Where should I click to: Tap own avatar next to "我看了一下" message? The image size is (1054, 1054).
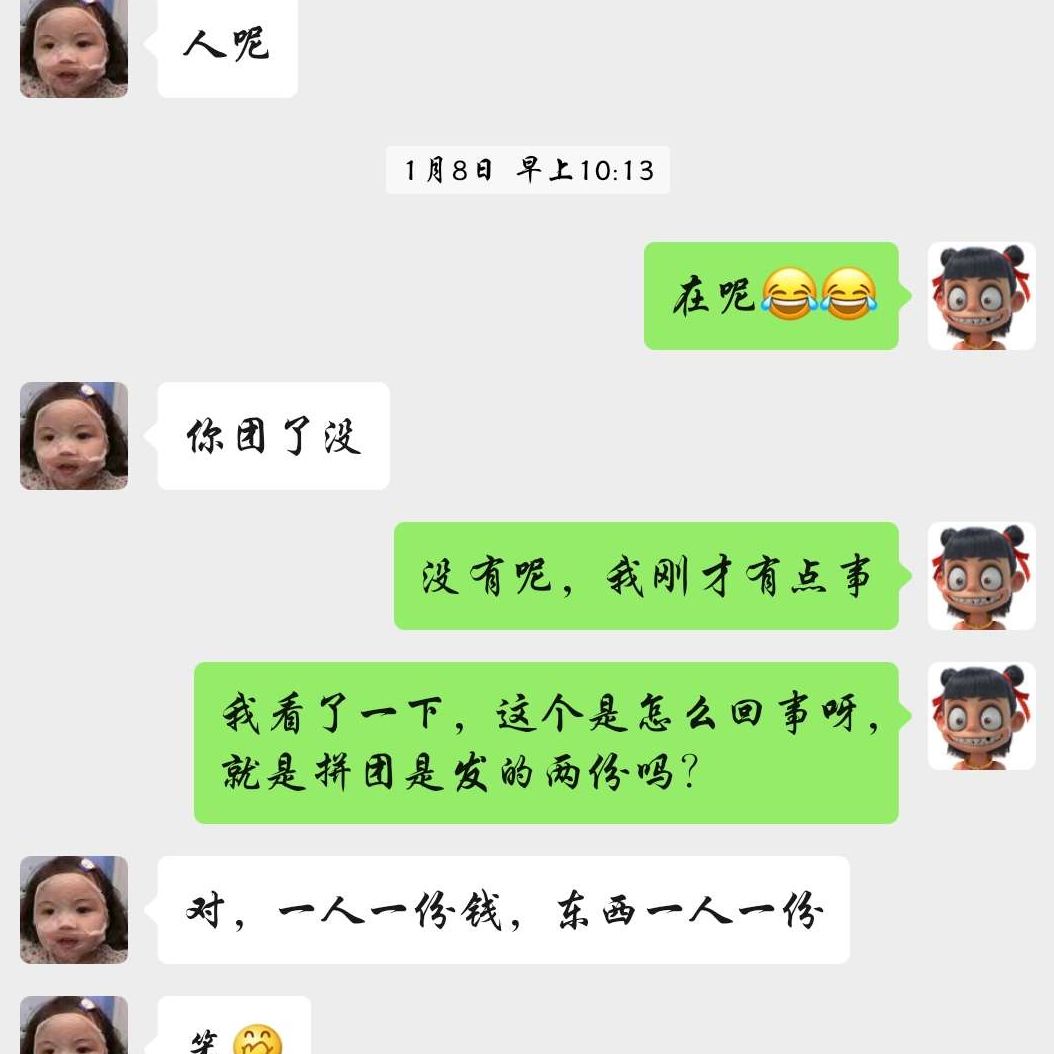coord(981,716)
